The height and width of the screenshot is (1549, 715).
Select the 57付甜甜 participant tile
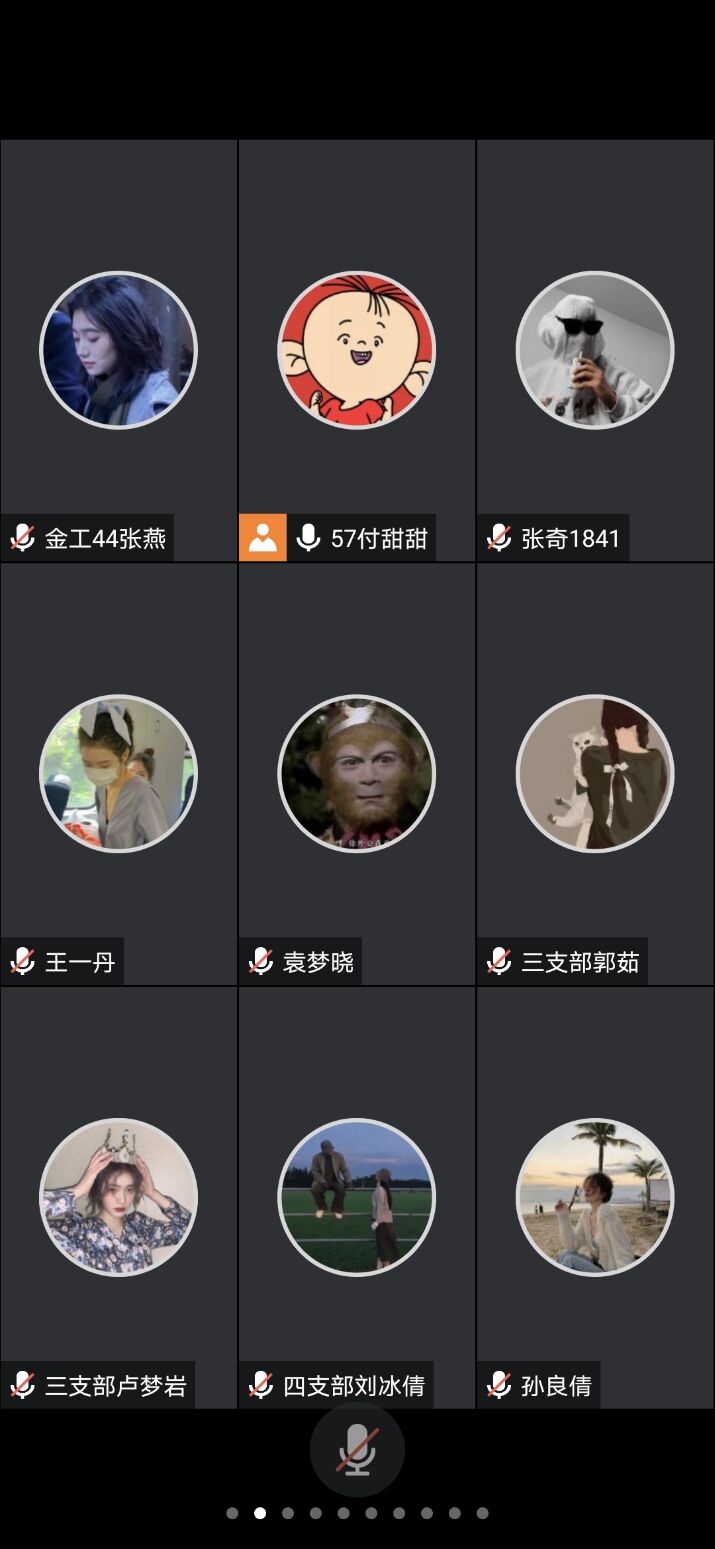pyautogui.click(x=356, y=350)
